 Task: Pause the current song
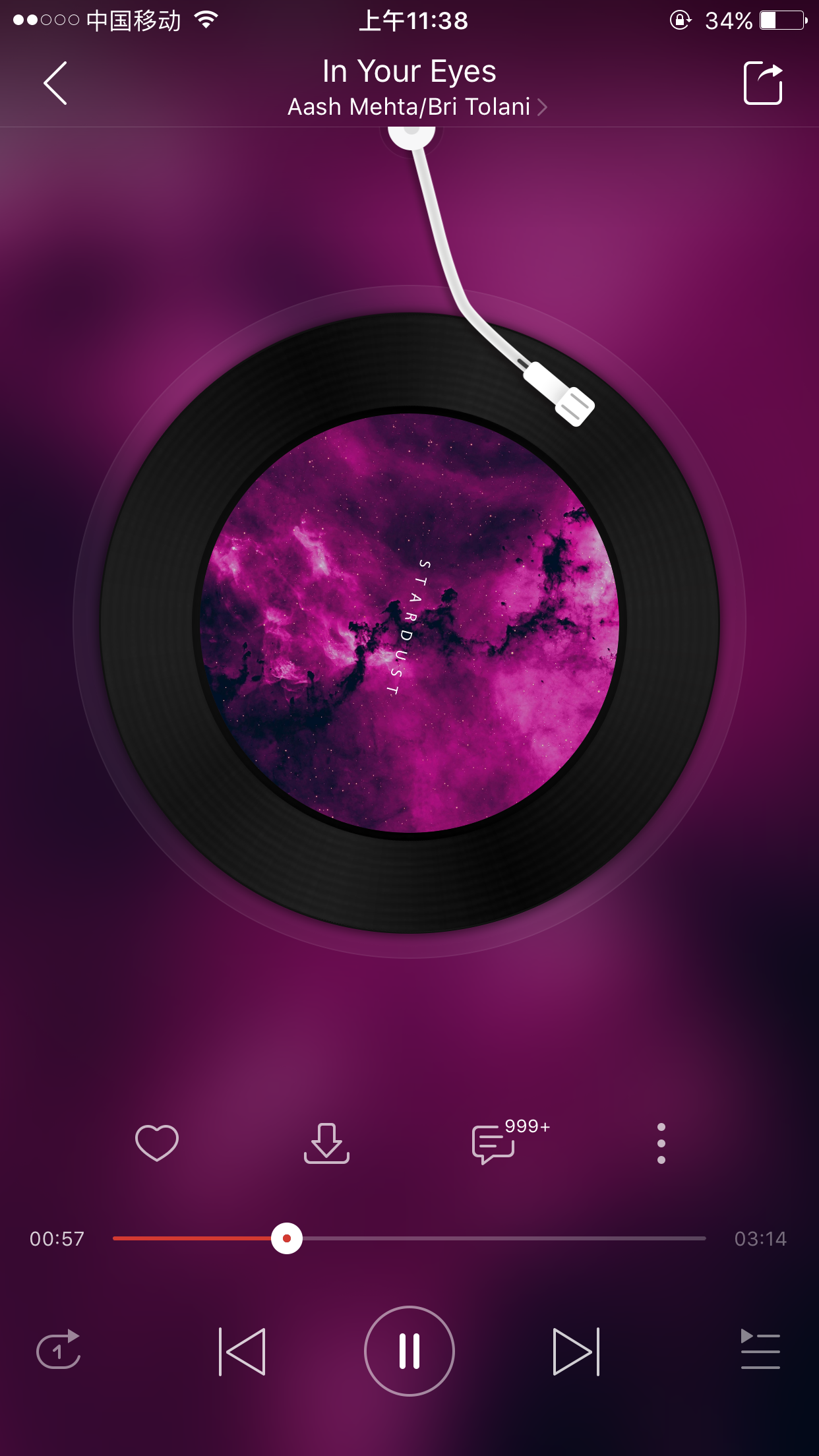coord(409,1351)
